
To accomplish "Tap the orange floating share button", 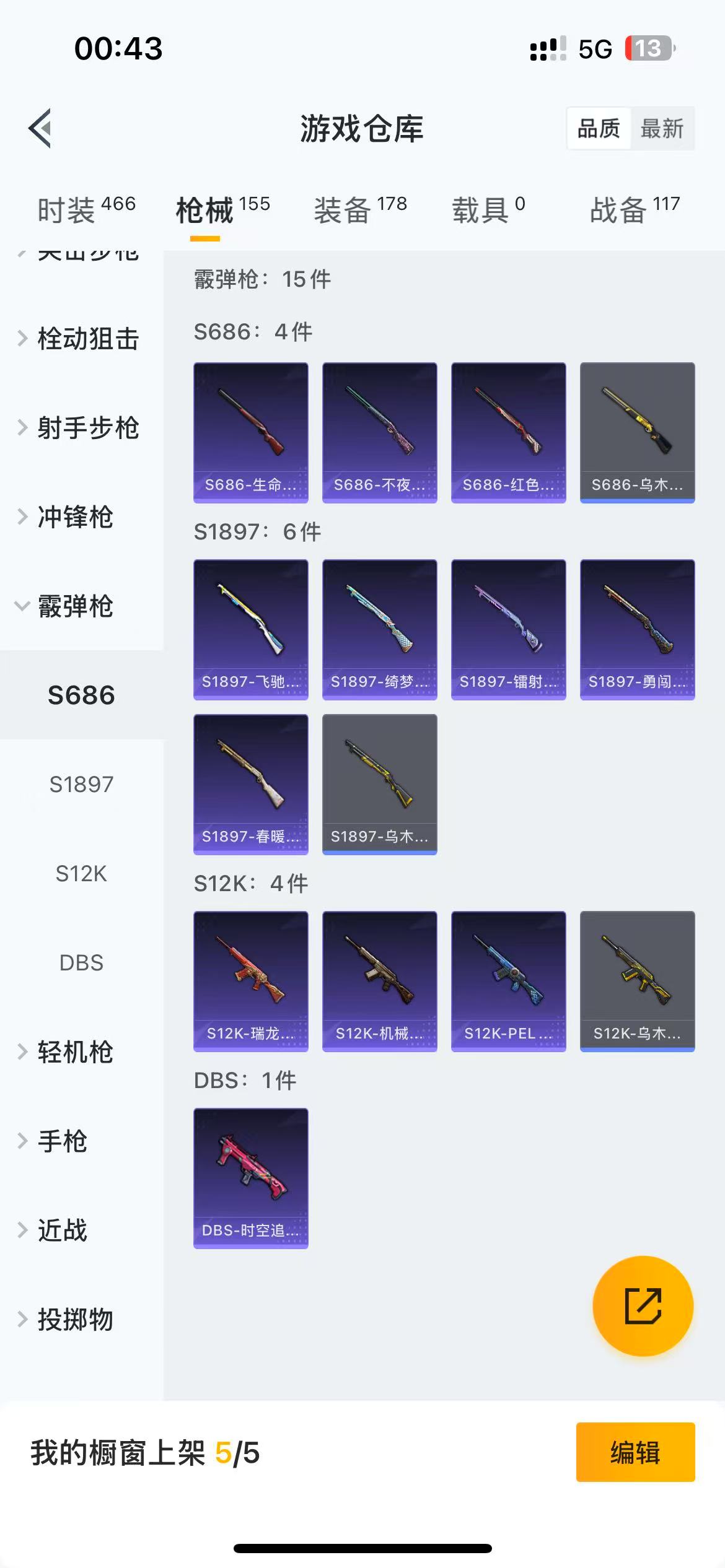I will pyautogui.click(x=643, y=1307).
